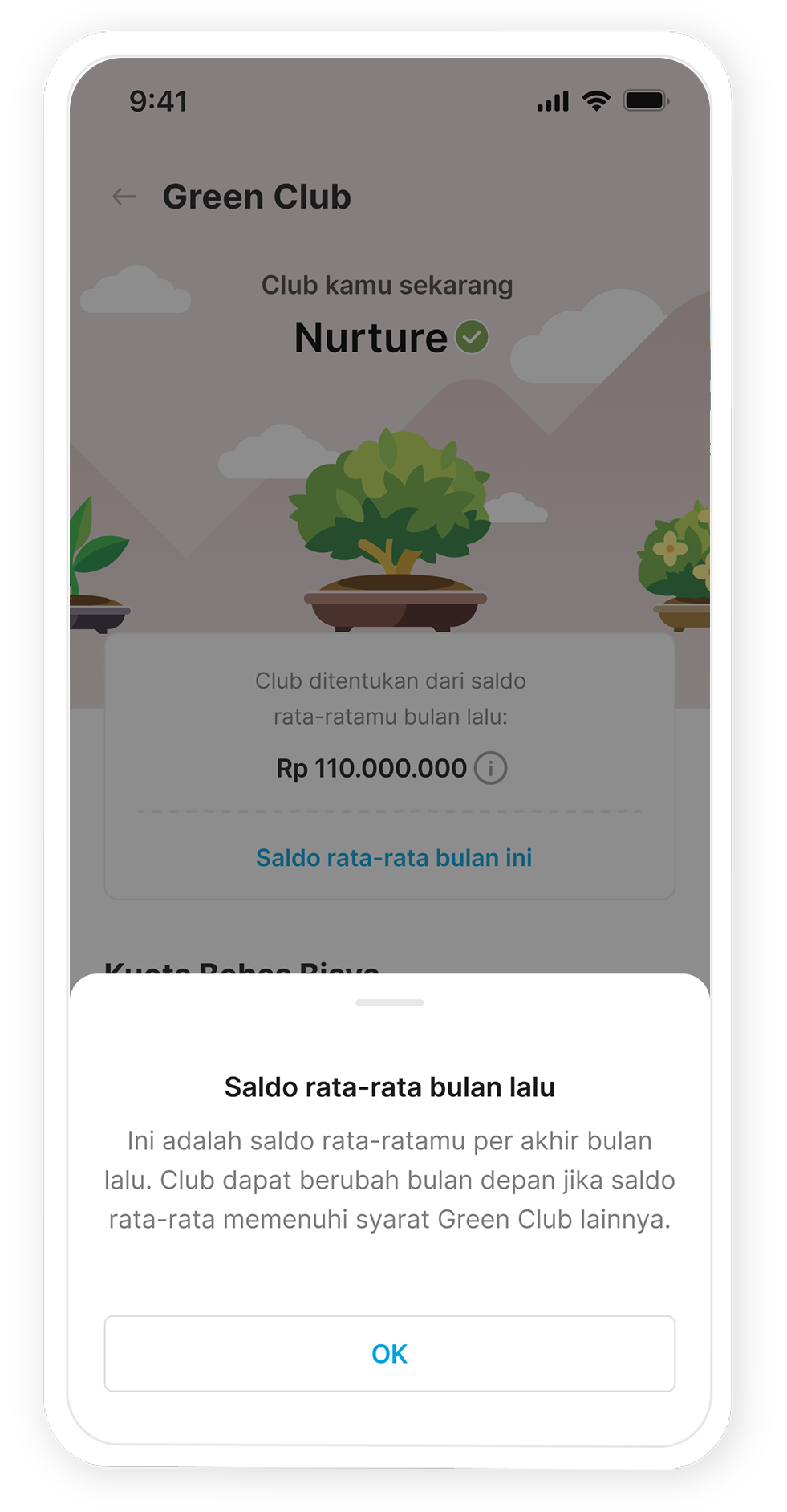Tap OK to dismiss the dialog
Viewport: 787px width, 1512px height.
pos(389,1353)
